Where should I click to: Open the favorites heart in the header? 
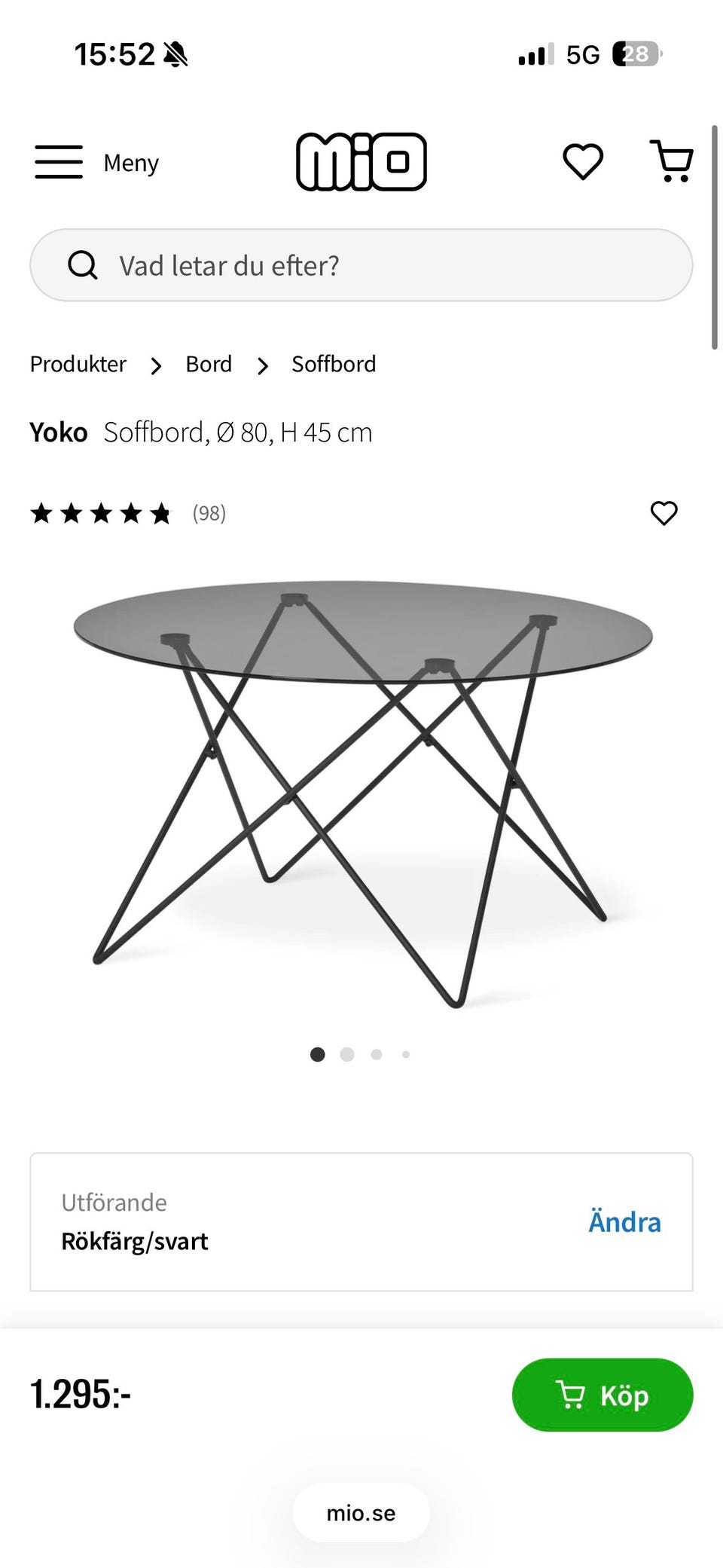(583, 161)
